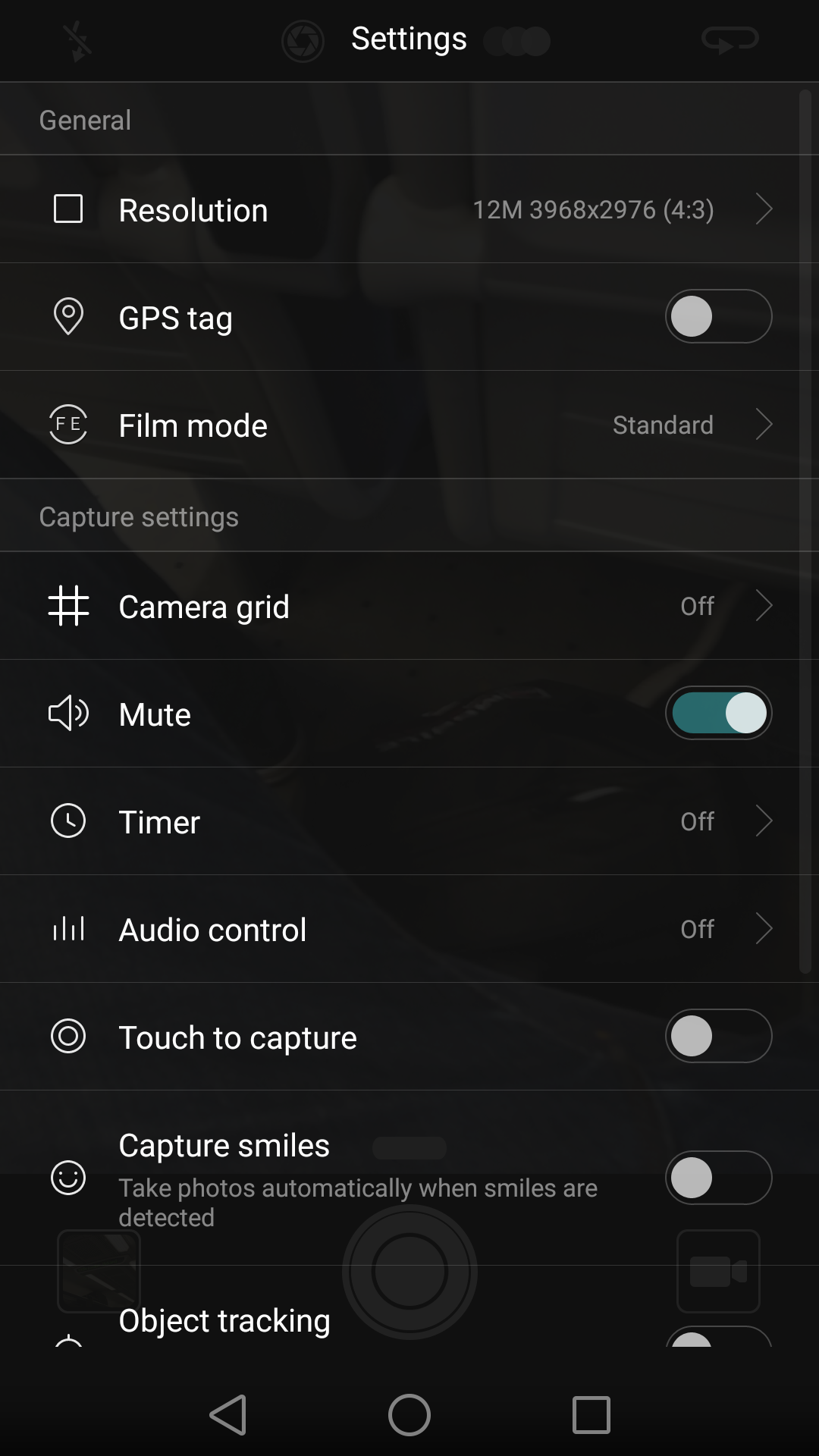Open the Timer setting

(x=409, y=821)
